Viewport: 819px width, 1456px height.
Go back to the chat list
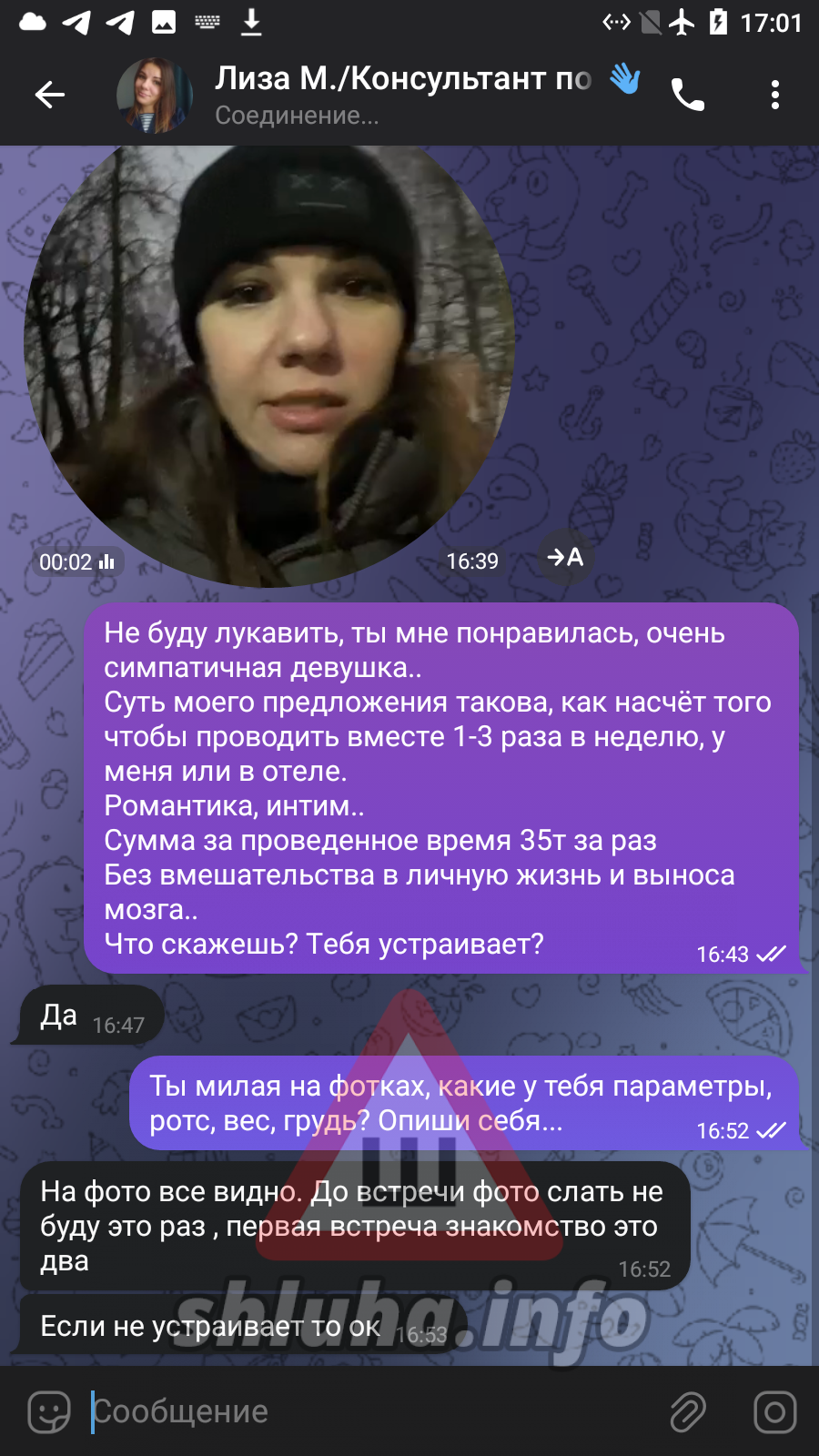tap(50, 95)
